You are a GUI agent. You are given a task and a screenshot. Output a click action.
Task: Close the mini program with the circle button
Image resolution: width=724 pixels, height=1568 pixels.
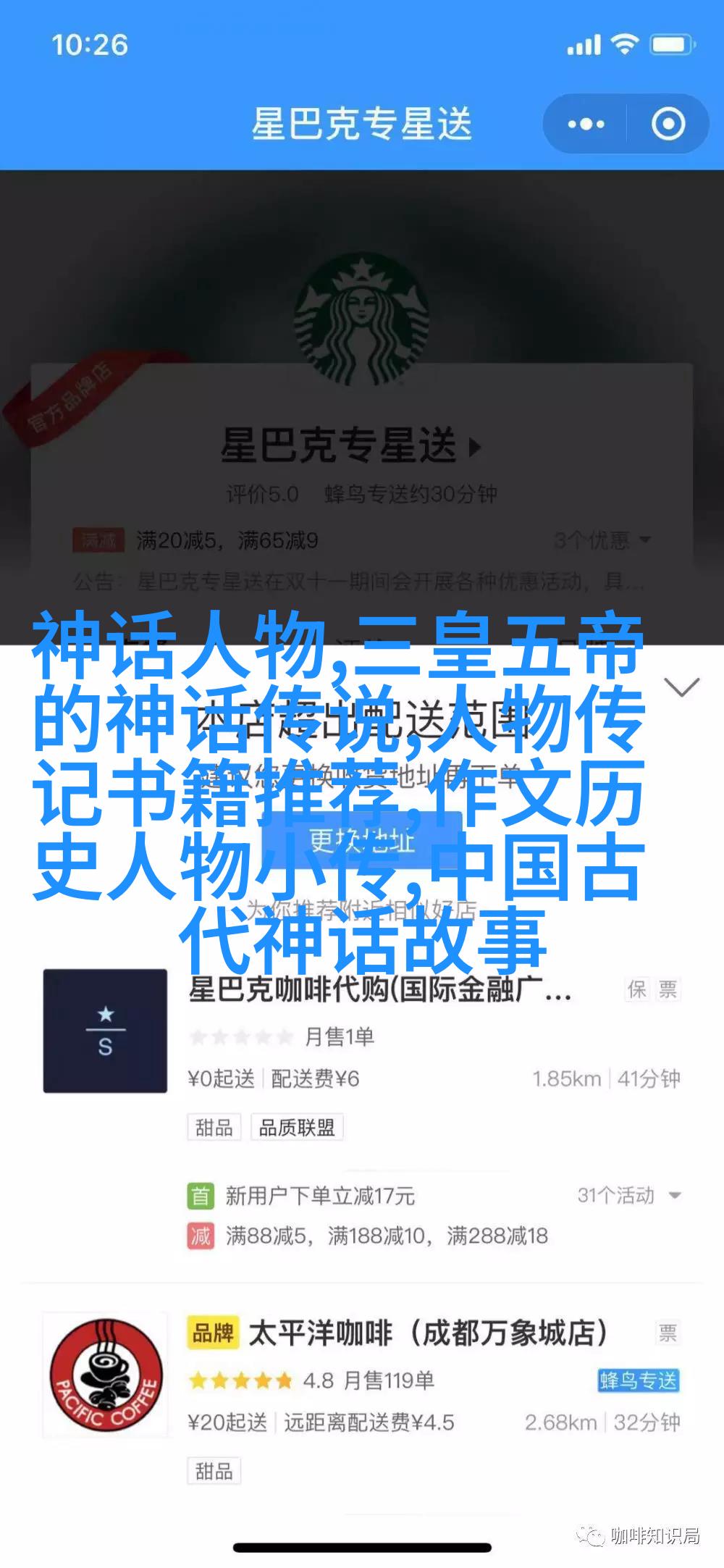pos(668,124)
